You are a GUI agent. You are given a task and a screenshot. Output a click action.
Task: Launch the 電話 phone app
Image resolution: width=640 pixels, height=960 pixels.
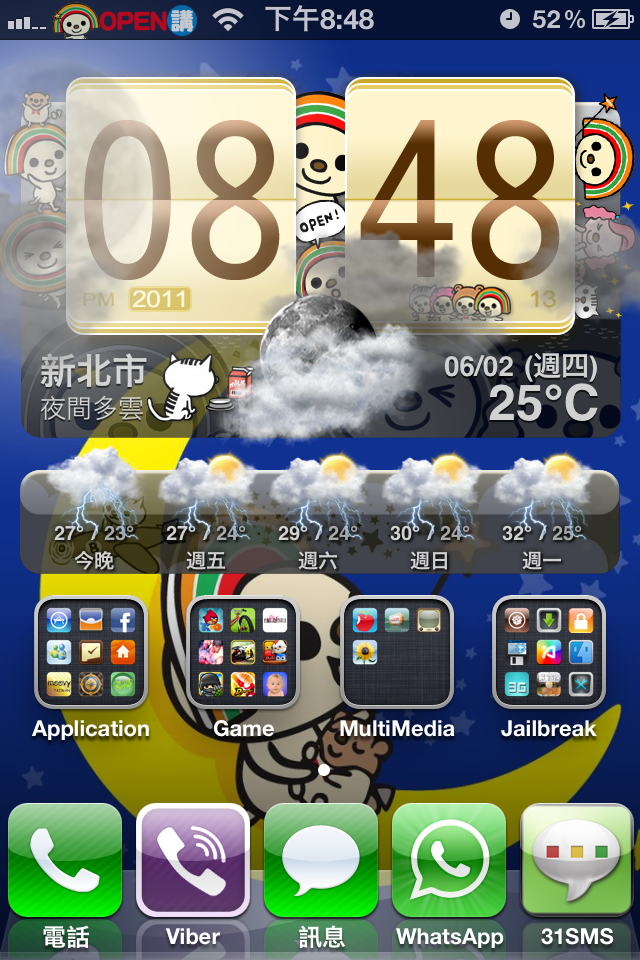(x=65, y=862)
